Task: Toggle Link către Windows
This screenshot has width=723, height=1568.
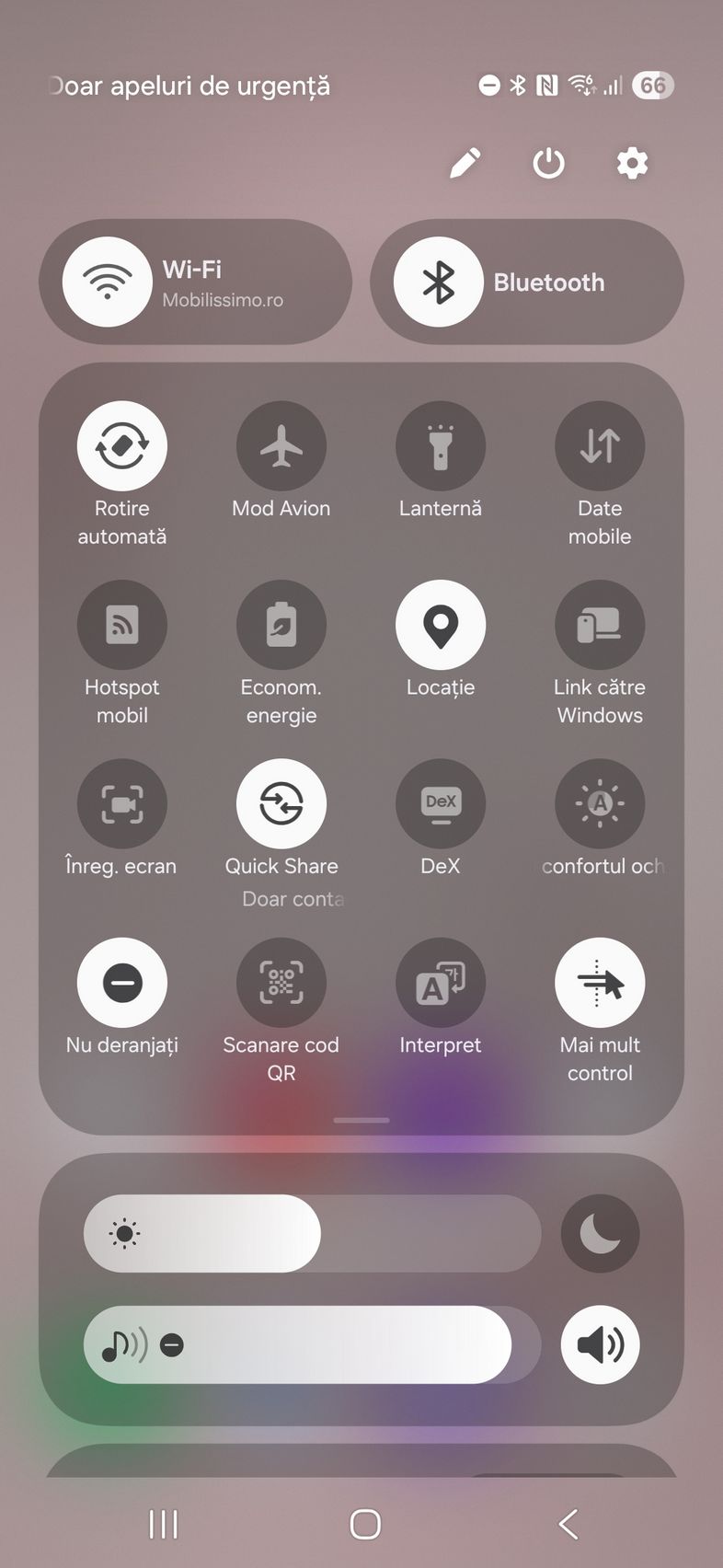Action: pyautogui.click(x=600, y=625)
